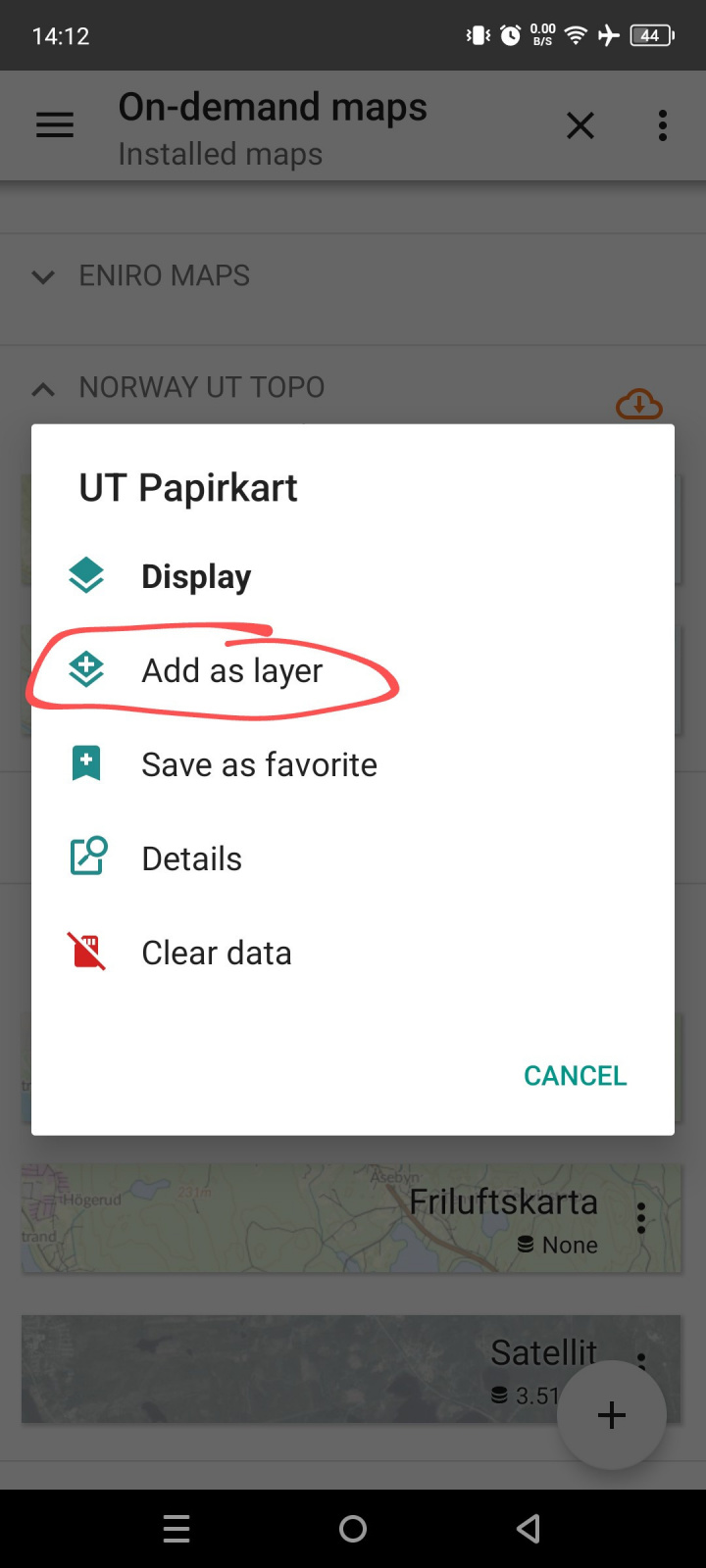
Task: Open the app bar overflow menu
Action: coord(663,125)
